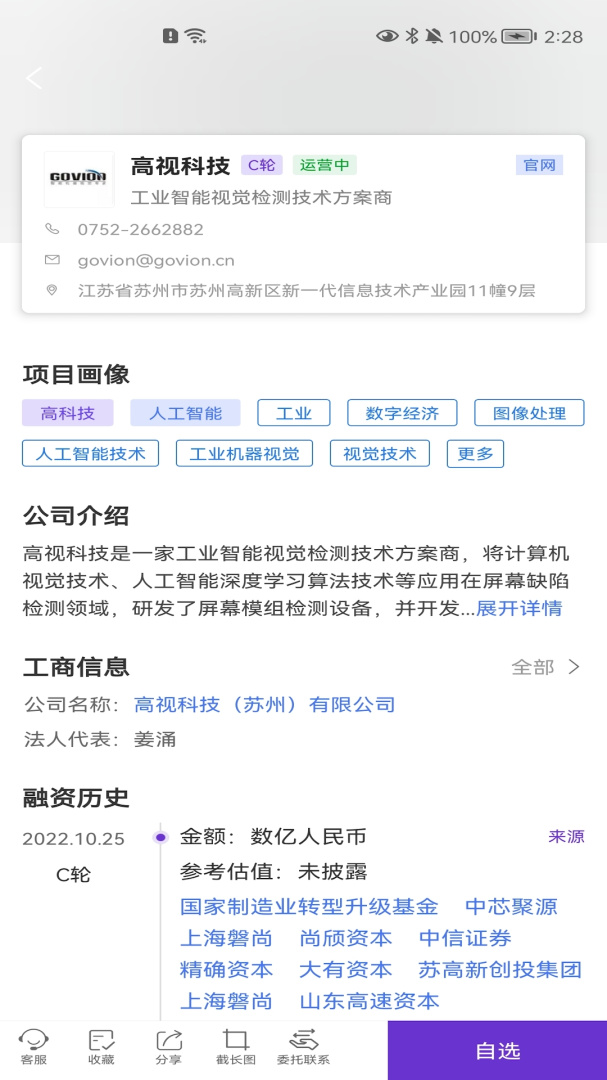The height and width of the screenshot is (1080, 607).
Task: Choose the 工业机器视觉 tag
Action: coord(244,453)
